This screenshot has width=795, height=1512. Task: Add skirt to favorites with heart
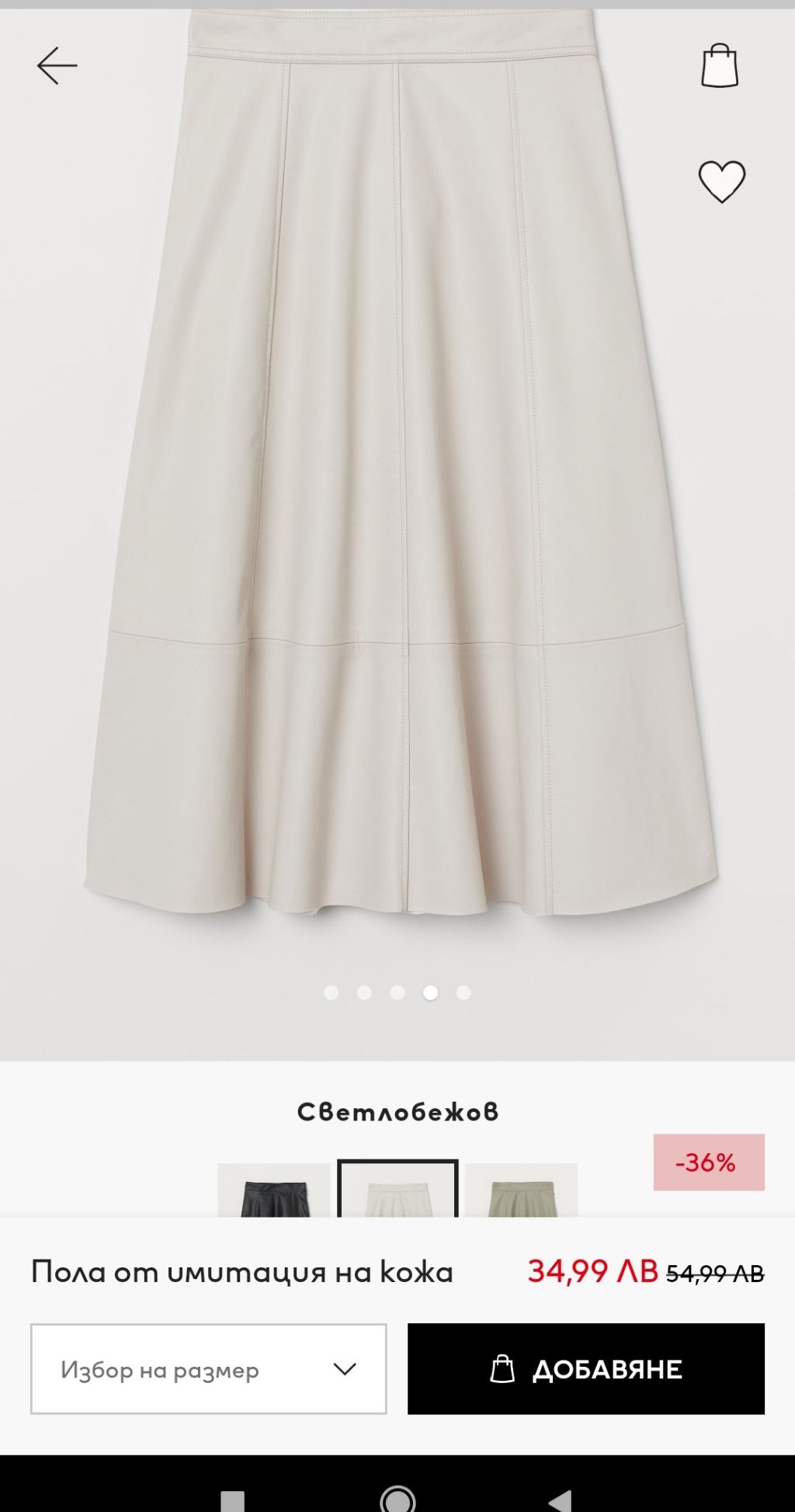[x=721, y=182]
